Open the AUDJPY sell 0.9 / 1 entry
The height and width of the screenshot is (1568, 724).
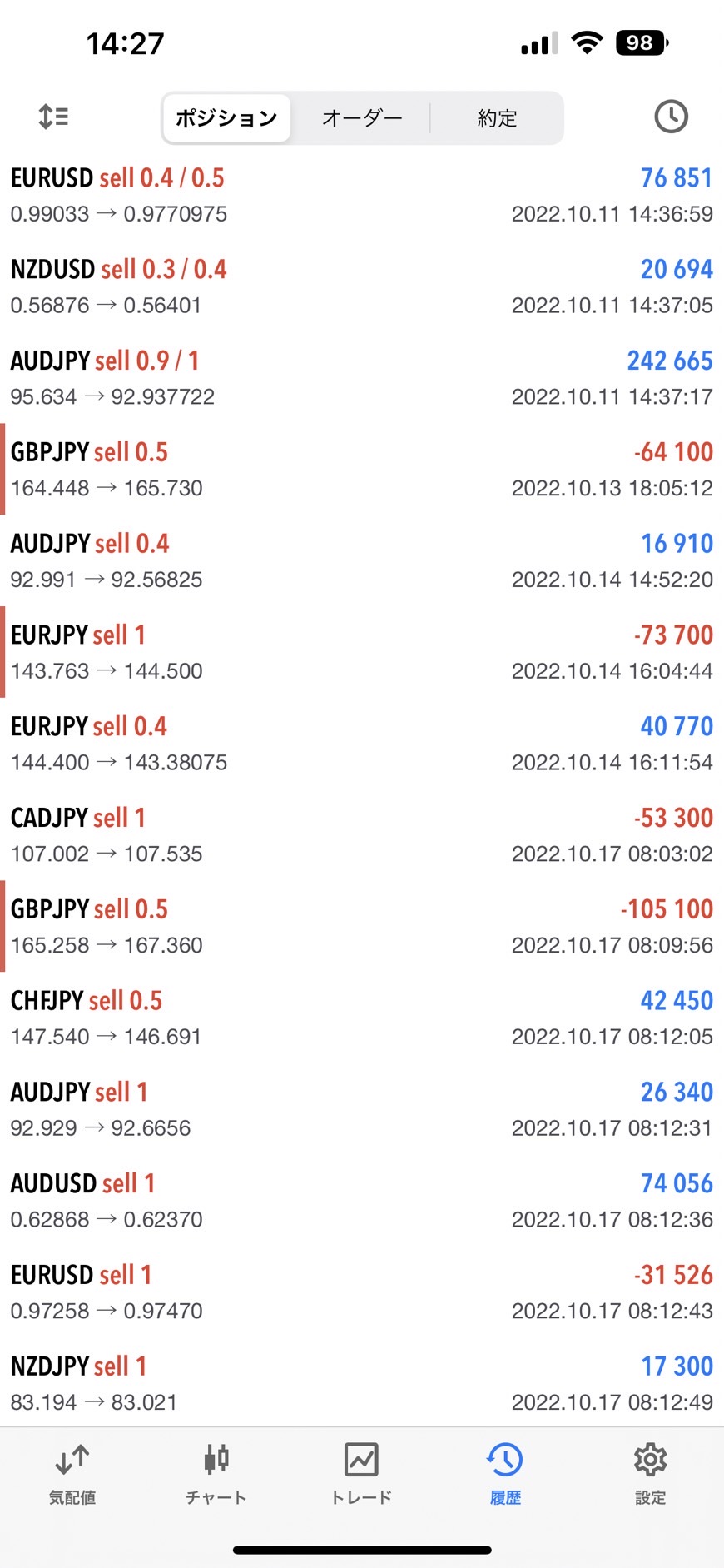pos(362,378)
